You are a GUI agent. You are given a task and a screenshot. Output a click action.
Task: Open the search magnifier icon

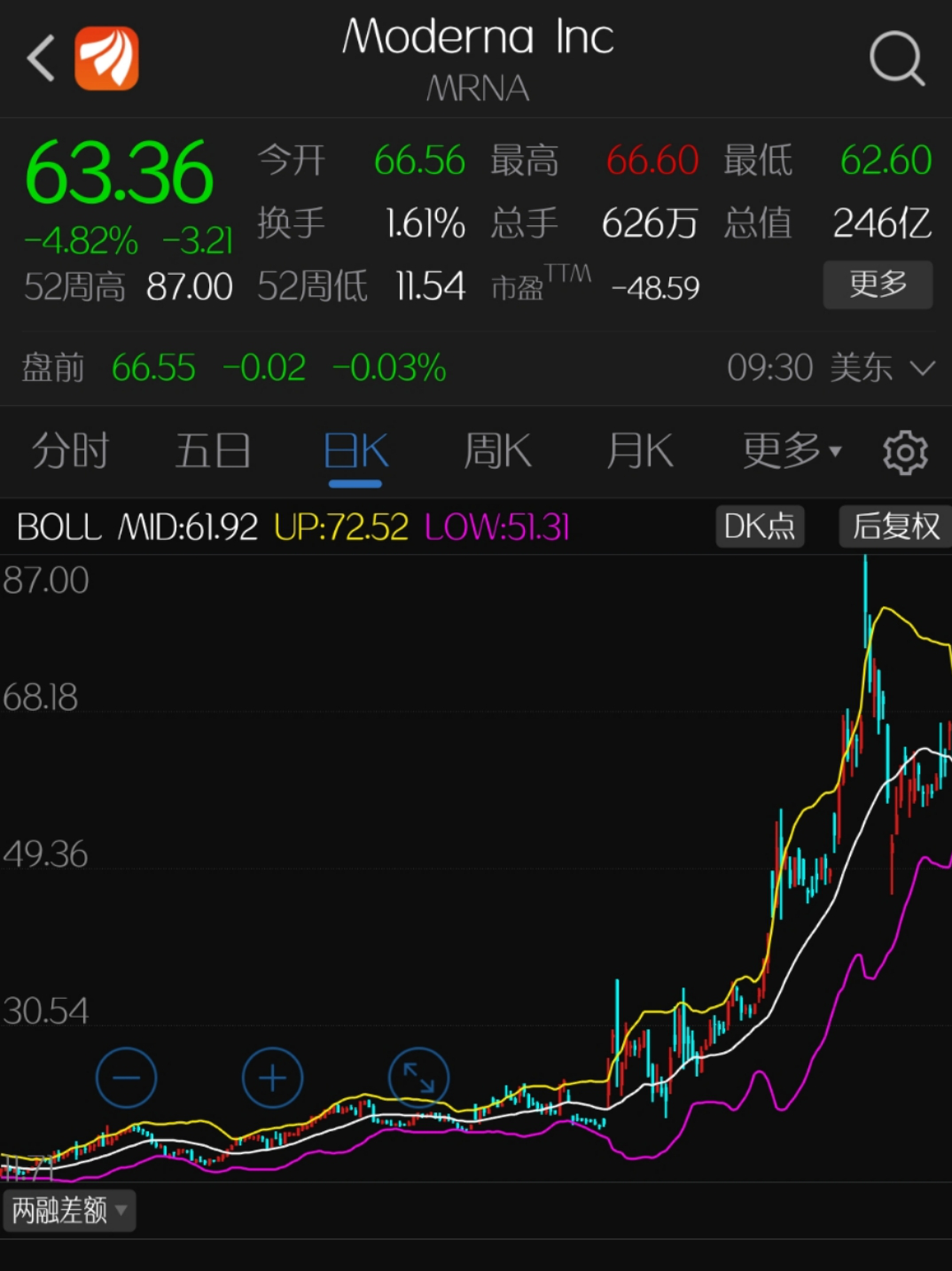pos(896,58)
